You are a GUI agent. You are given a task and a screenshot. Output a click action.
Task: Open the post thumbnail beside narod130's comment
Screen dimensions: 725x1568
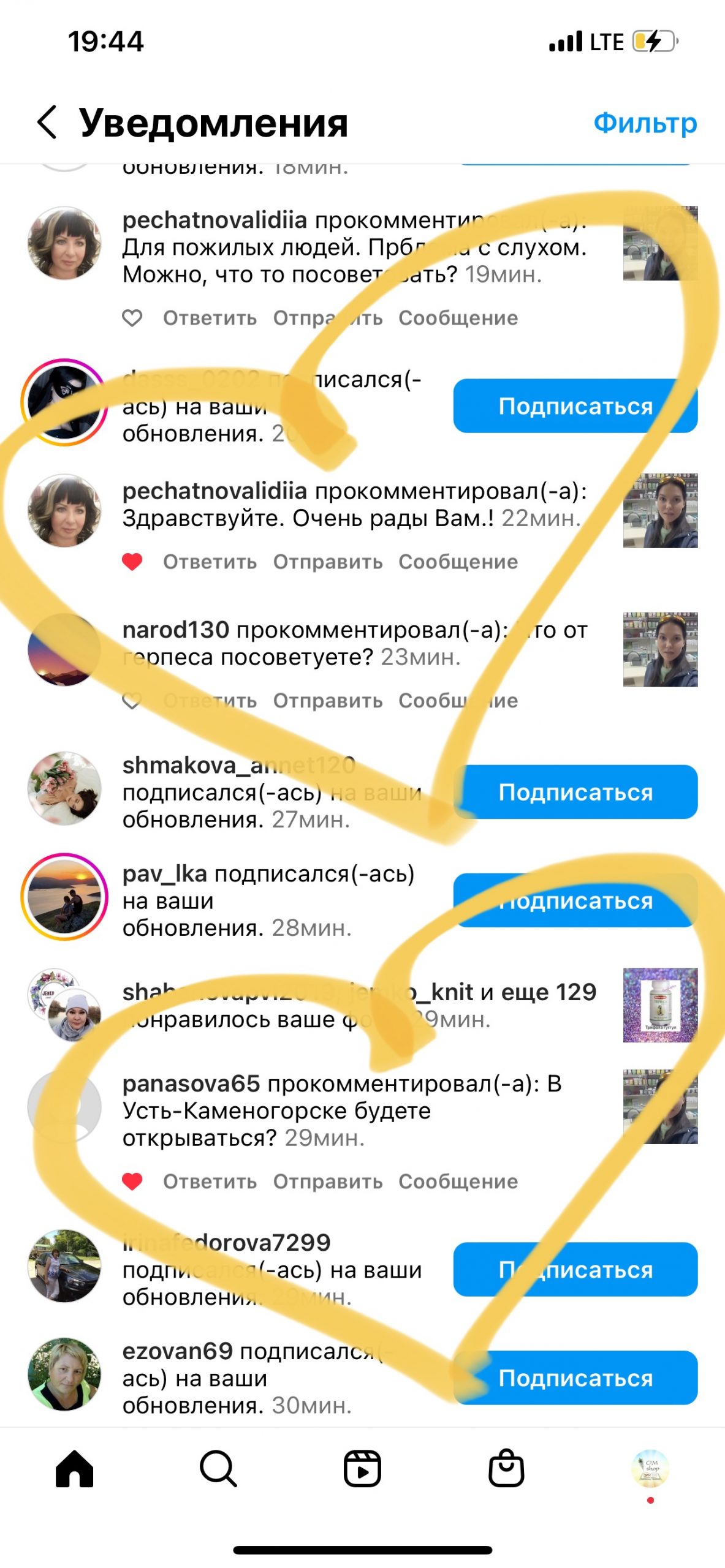(660, 649)
